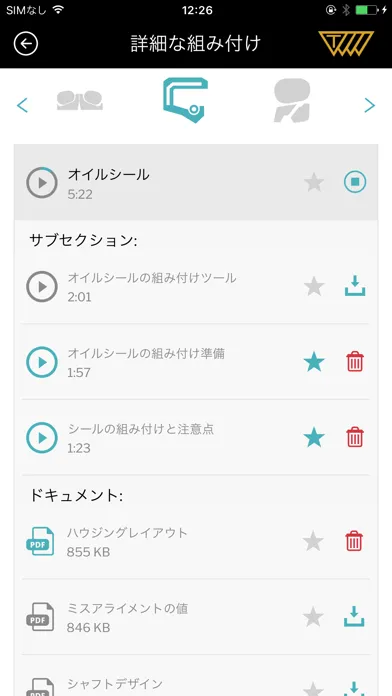Select the grey O-ring category icon
The height and width of the screenshot is (696, 392).
coord(80,100)
